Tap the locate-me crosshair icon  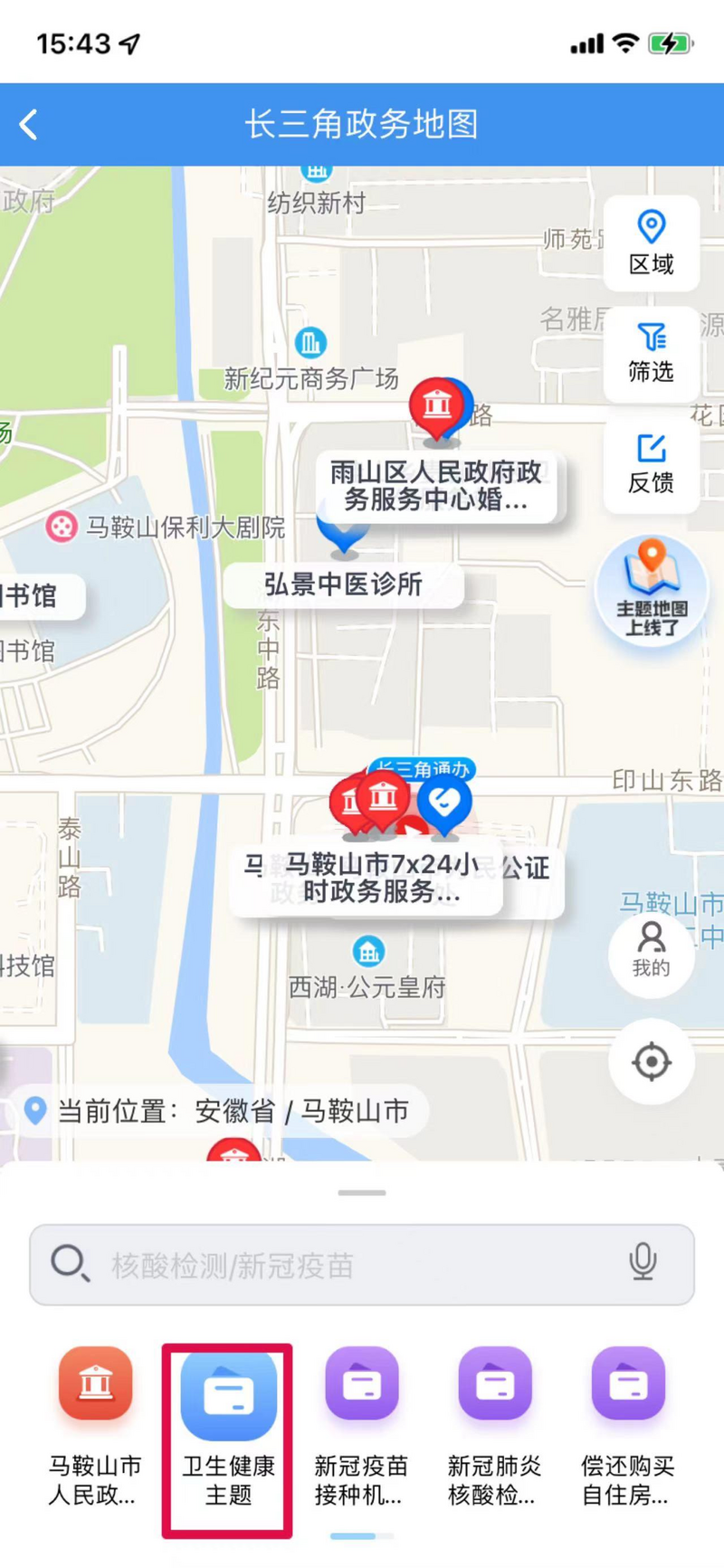pos(651,1063)
